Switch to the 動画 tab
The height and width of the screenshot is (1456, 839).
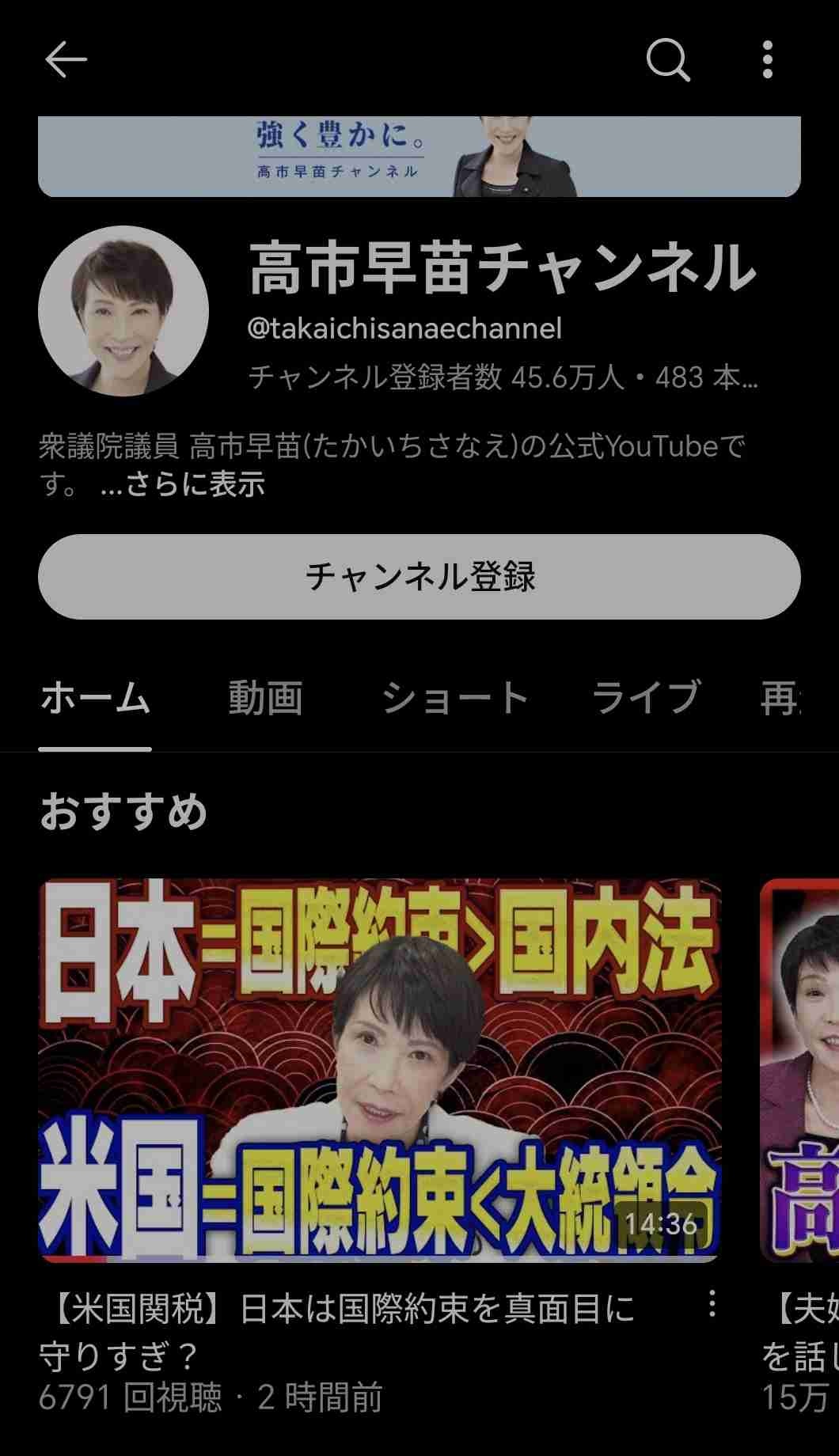[265, 698]
